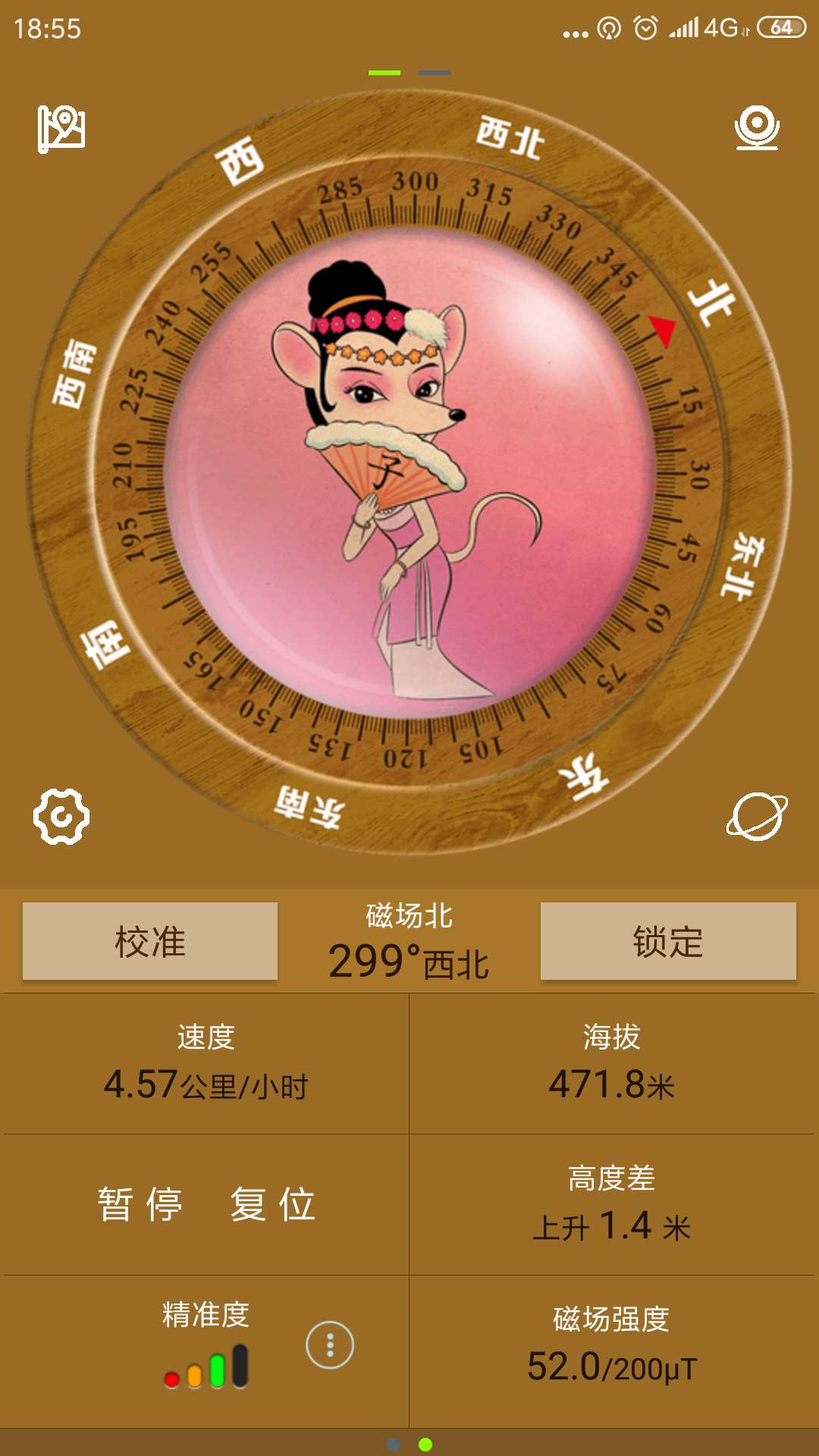Open the compass settings gear icon
The width and height of the screenshot is (819, 1456).
pos(61,817)
